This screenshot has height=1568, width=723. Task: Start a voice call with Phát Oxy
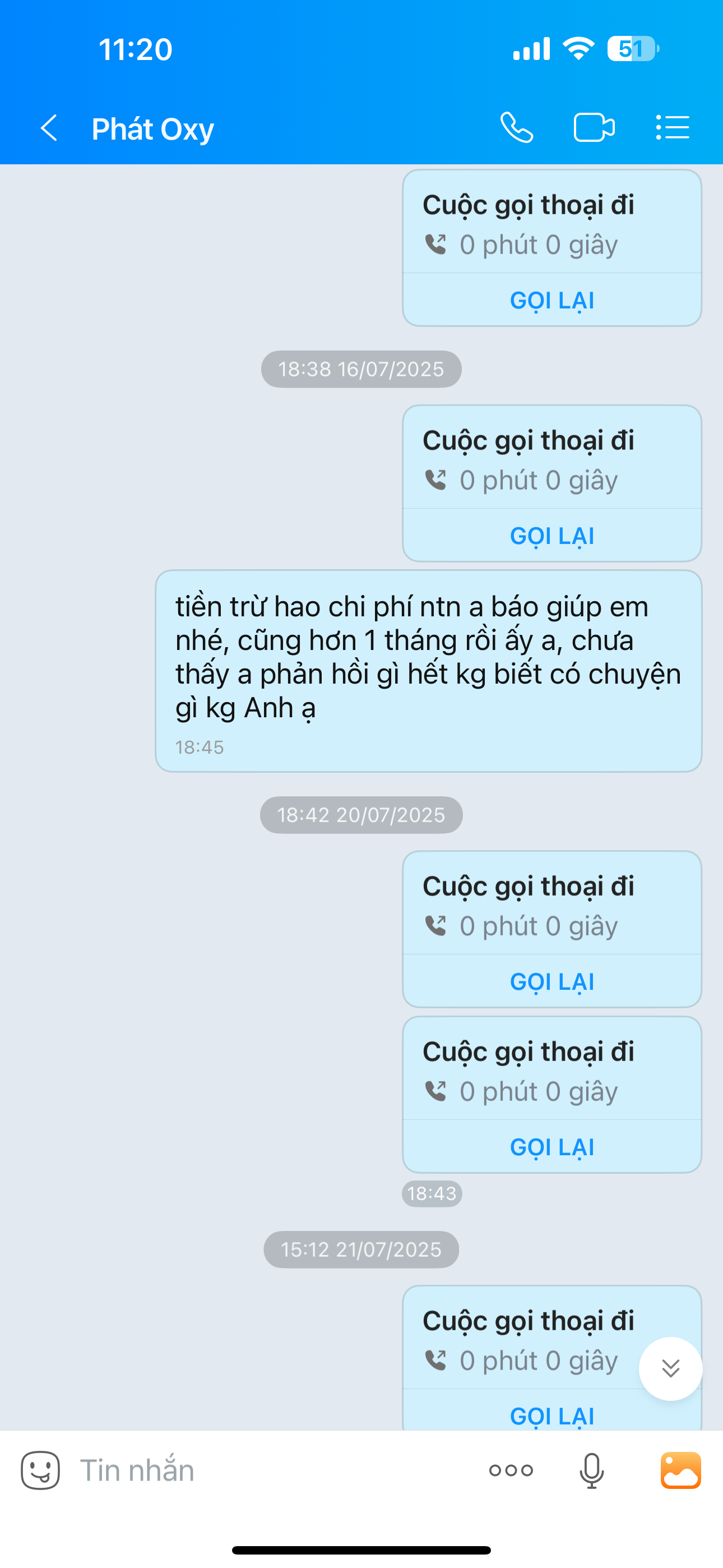(517, 128)
